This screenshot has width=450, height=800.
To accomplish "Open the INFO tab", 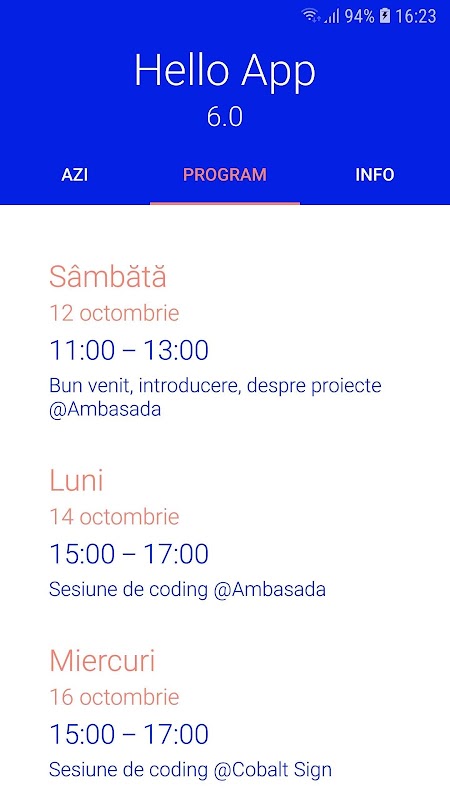I will [375, 175].
